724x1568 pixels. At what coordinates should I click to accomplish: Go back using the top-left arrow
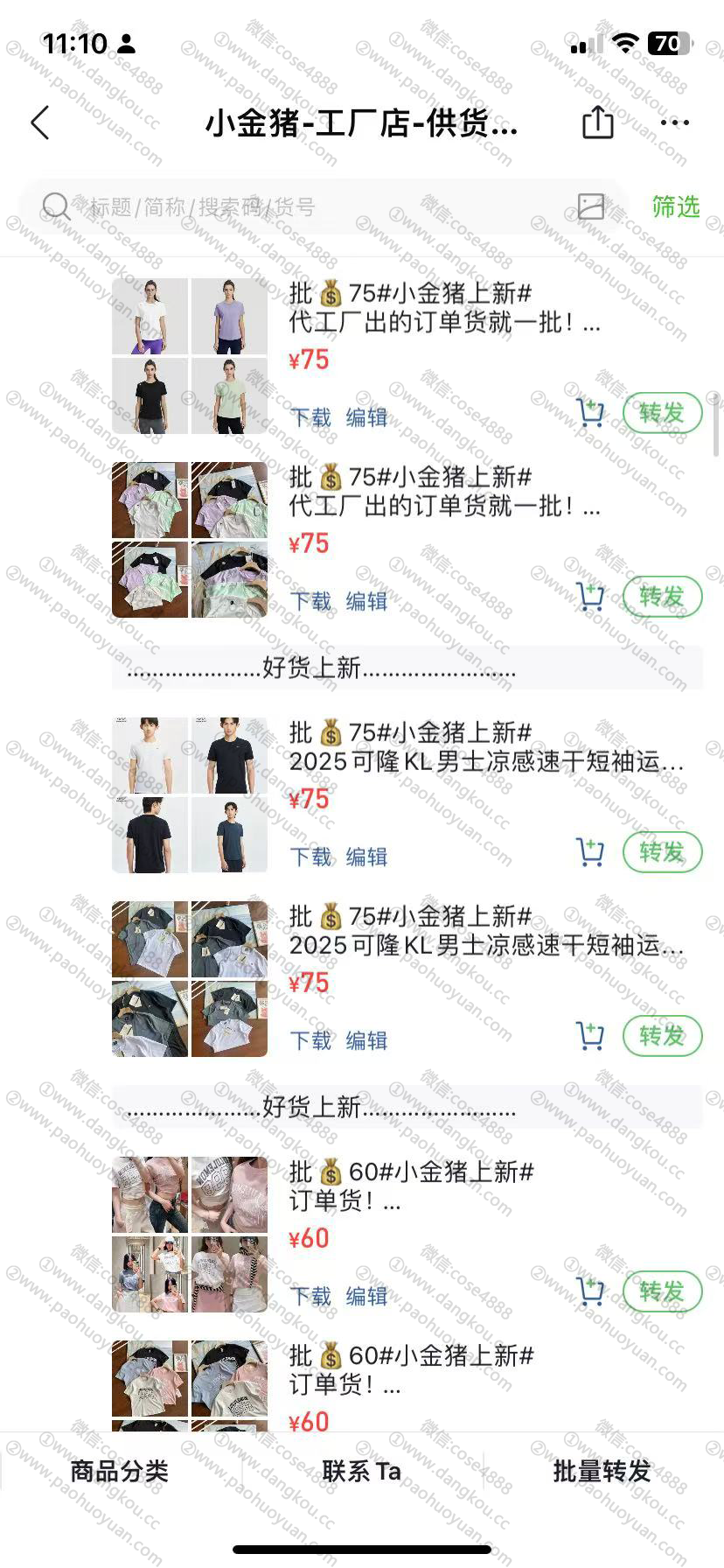[x=40, y=123]
